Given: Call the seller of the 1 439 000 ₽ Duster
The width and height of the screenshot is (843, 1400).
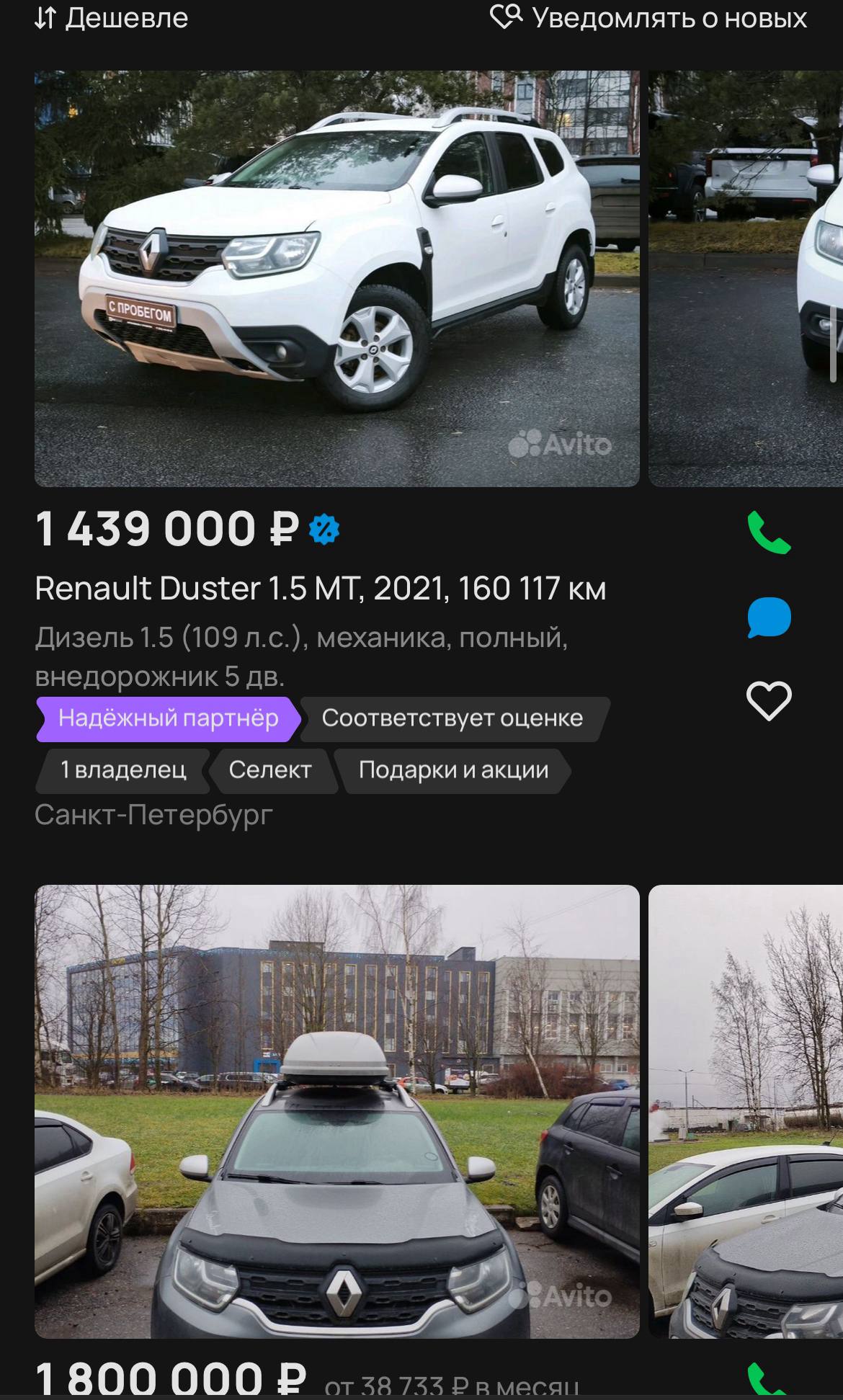Looking at the screenshot, I should tap(769, 532).
